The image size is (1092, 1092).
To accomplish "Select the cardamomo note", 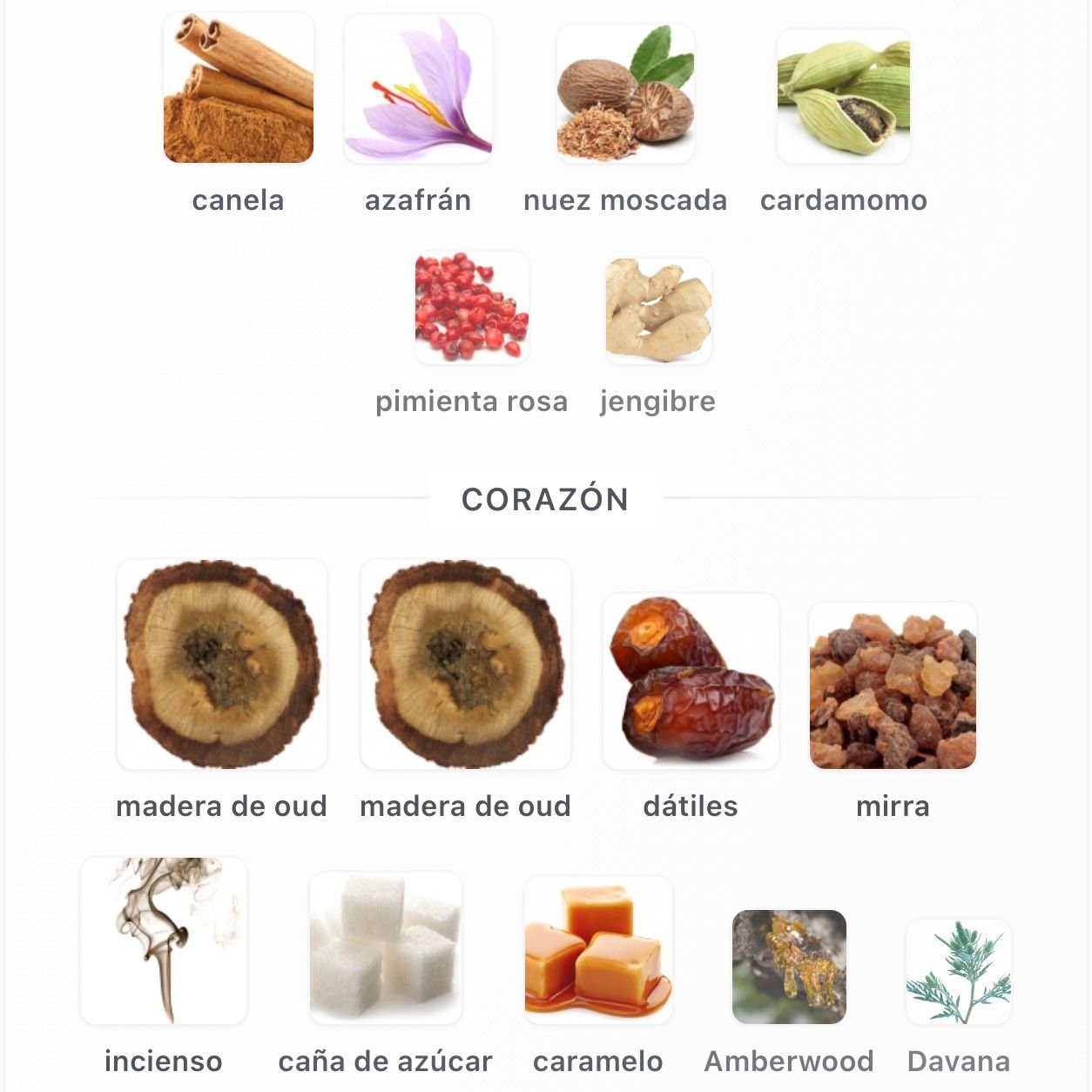I will coord(843,96).
